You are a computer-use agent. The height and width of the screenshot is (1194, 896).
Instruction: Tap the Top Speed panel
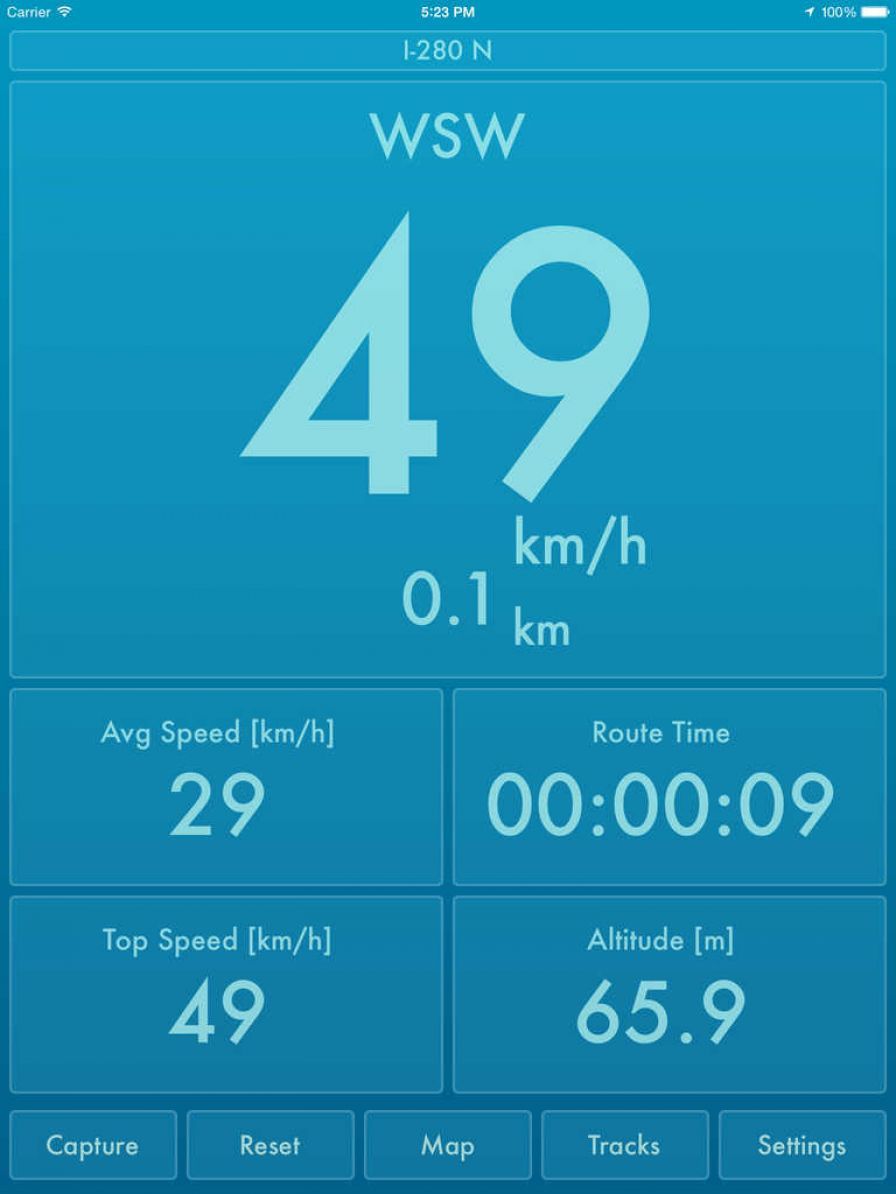(x=225, y=994)
